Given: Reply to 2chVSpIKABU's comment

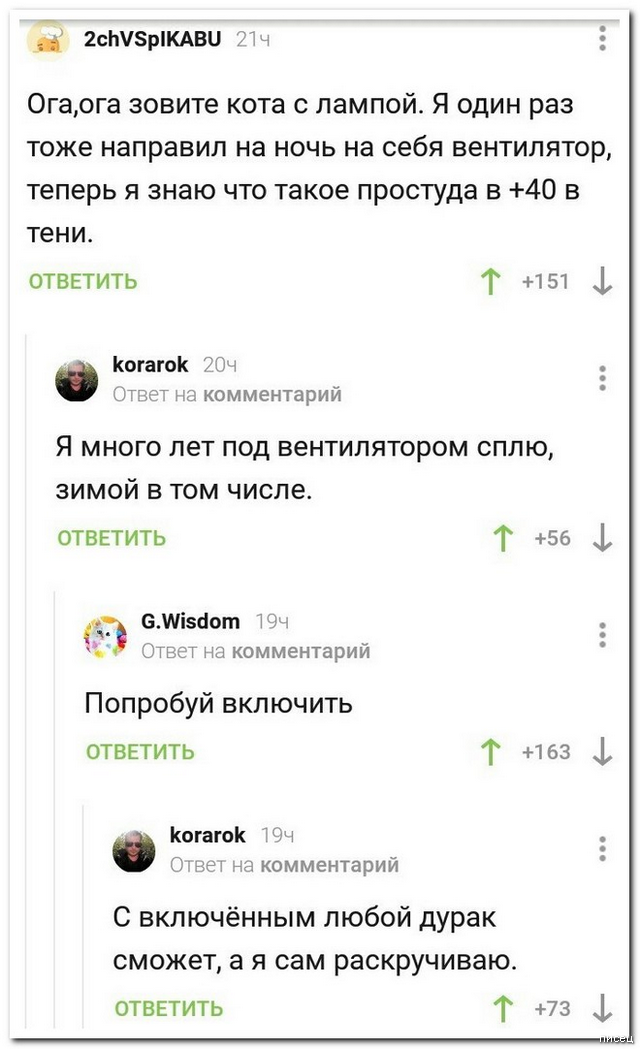Looking at the screenshot, I should (x=83, y=282).
